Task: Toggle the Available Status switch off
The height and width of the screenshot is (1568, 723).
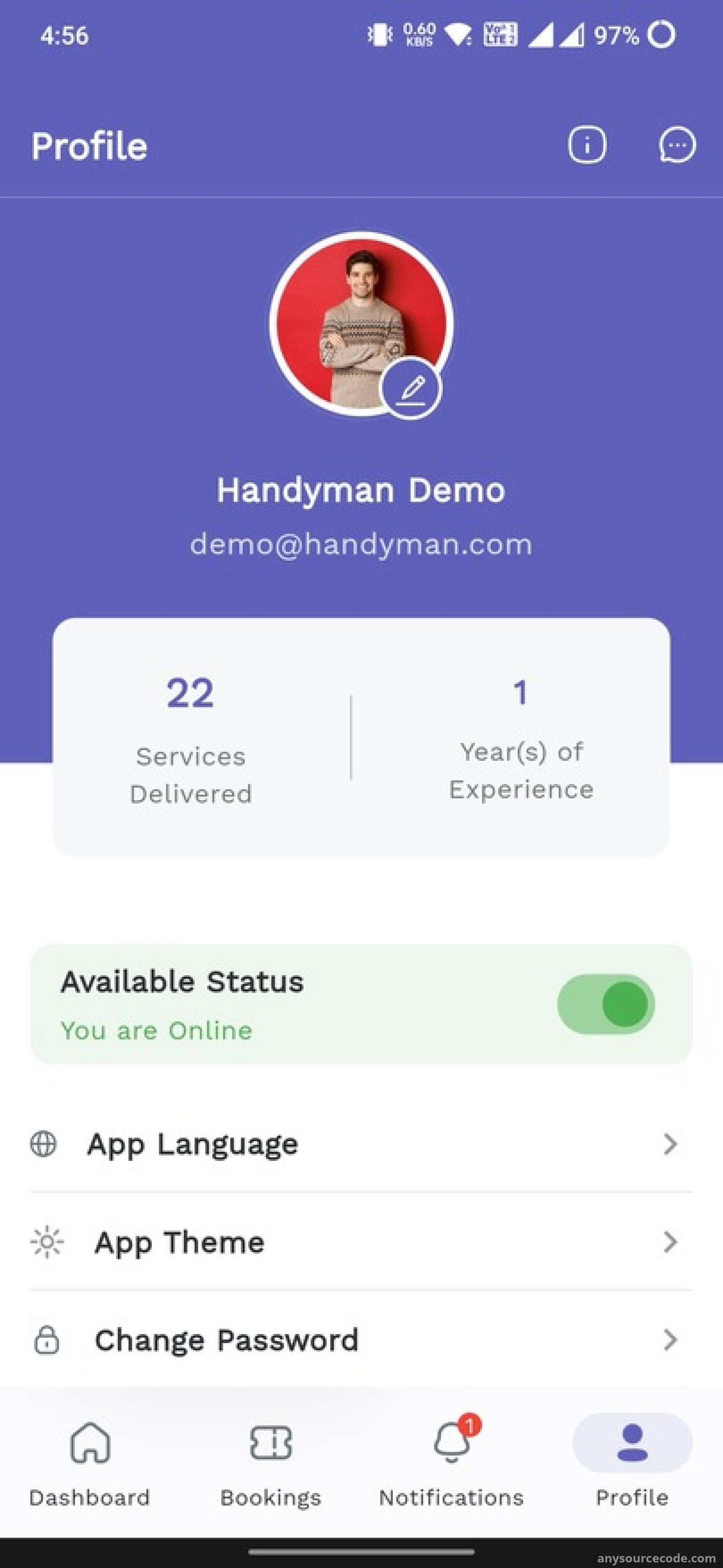Action: click(x=606, y=1004)
